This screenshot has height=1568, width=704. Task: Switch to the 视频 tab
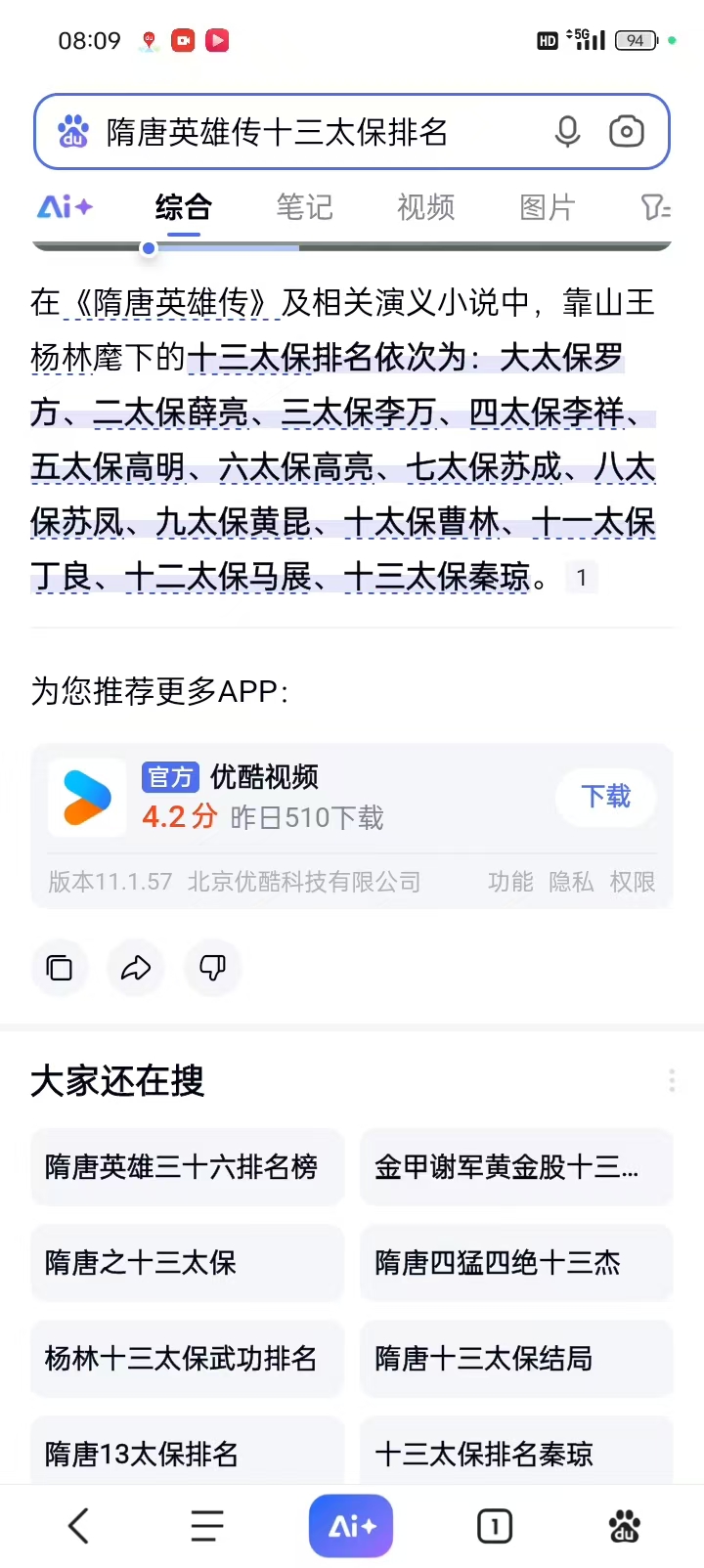[x=425, y=207]
